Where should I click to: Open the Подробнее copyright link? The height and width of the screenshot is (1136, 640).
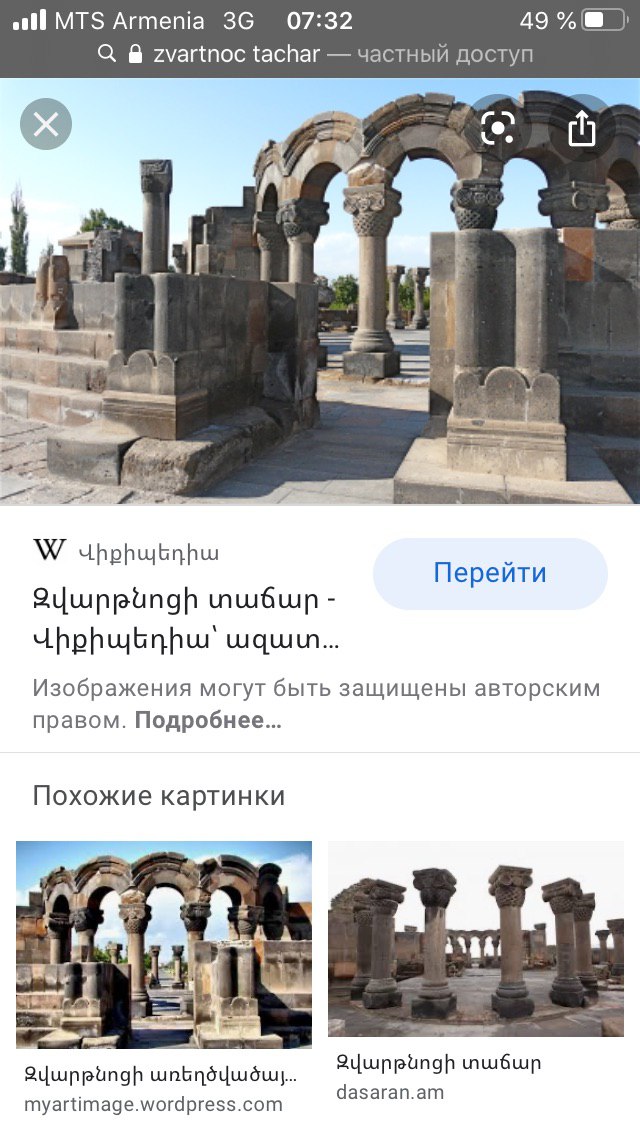(x=208, y=720)
